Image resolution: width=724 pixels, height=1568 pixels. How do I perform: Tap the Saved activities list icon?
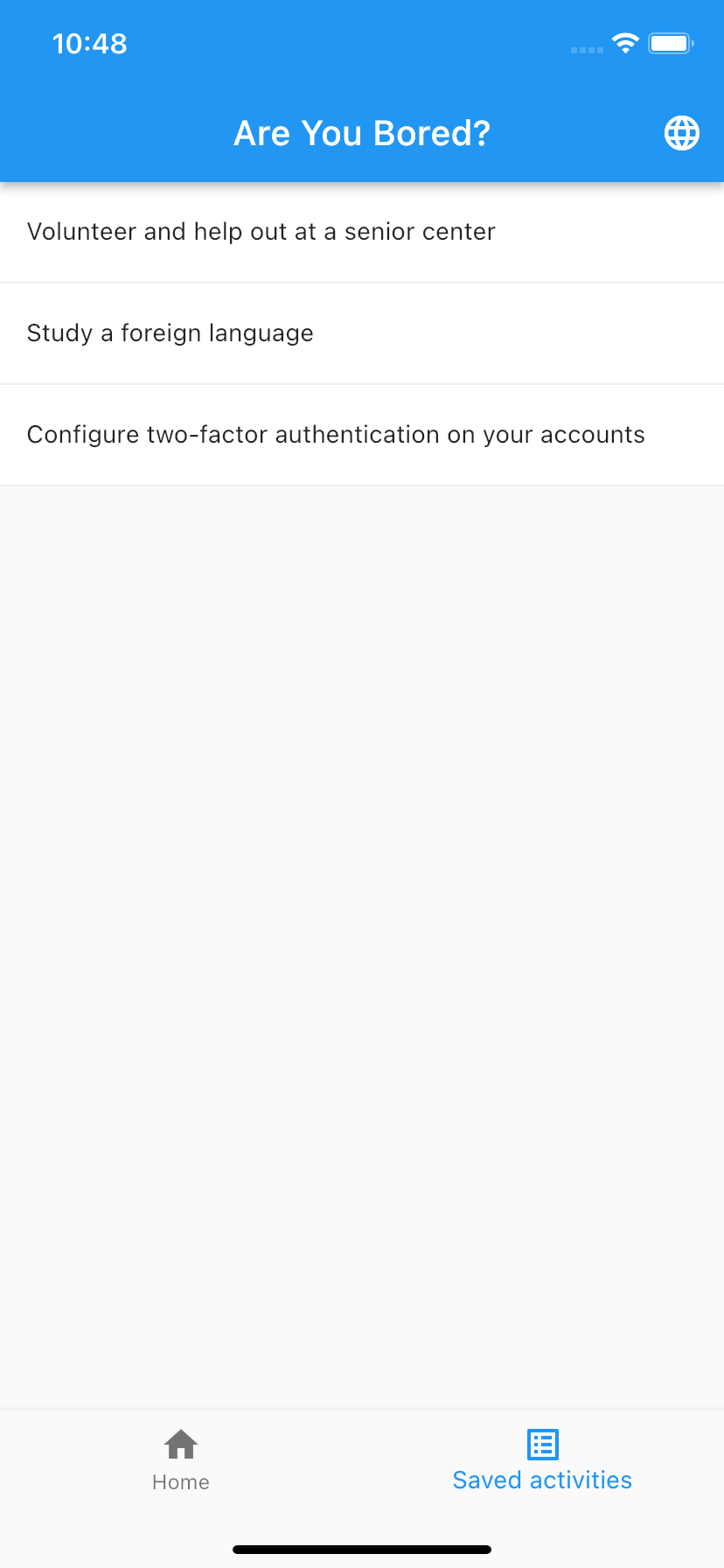(x=542, y=1445)
